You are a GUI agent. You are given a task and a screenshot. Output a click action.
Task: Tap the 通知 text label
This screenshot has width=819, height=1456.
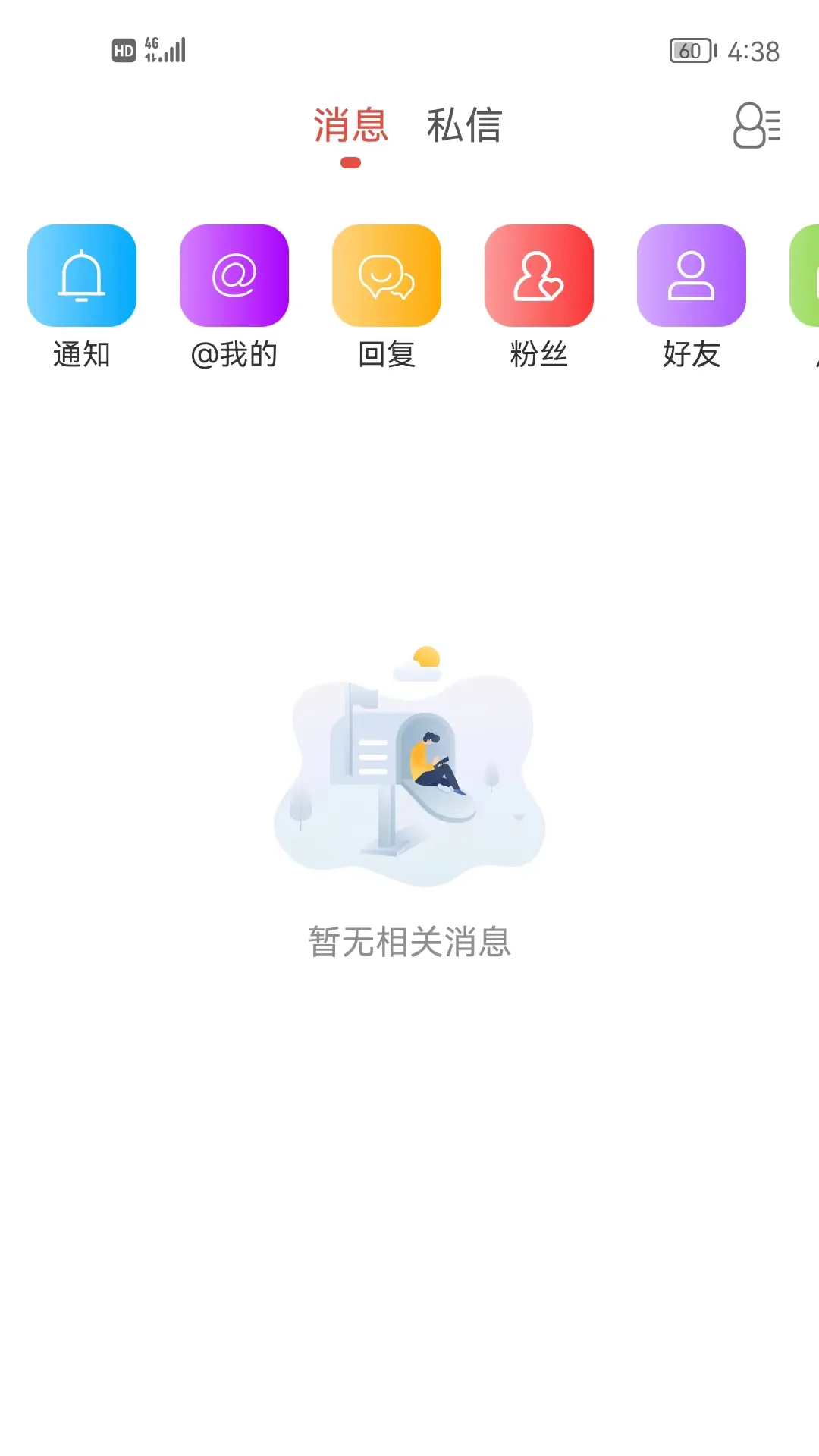(x=81, y=353)
